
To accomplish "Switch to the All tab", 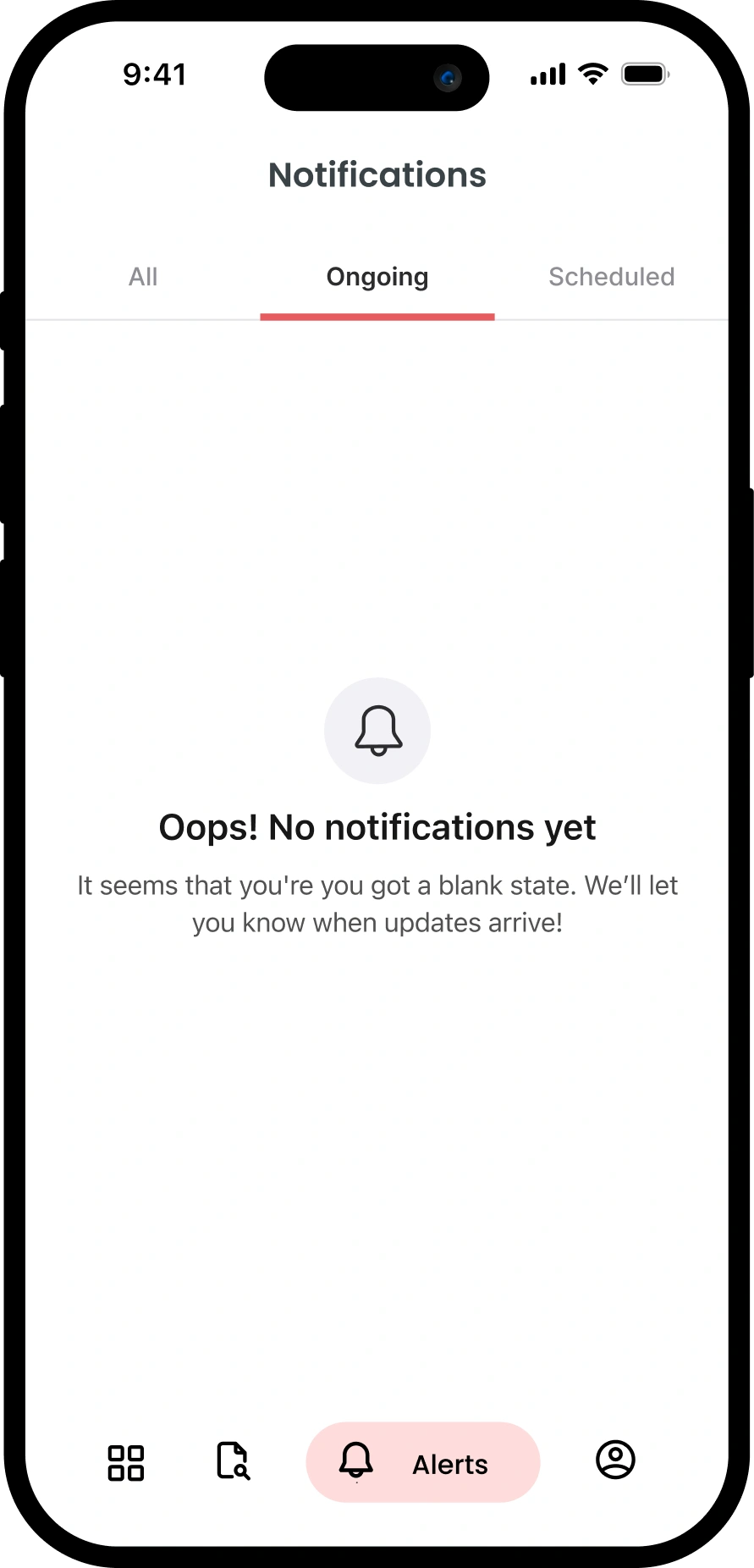I will pyautogui.click(x=143, y=277).
